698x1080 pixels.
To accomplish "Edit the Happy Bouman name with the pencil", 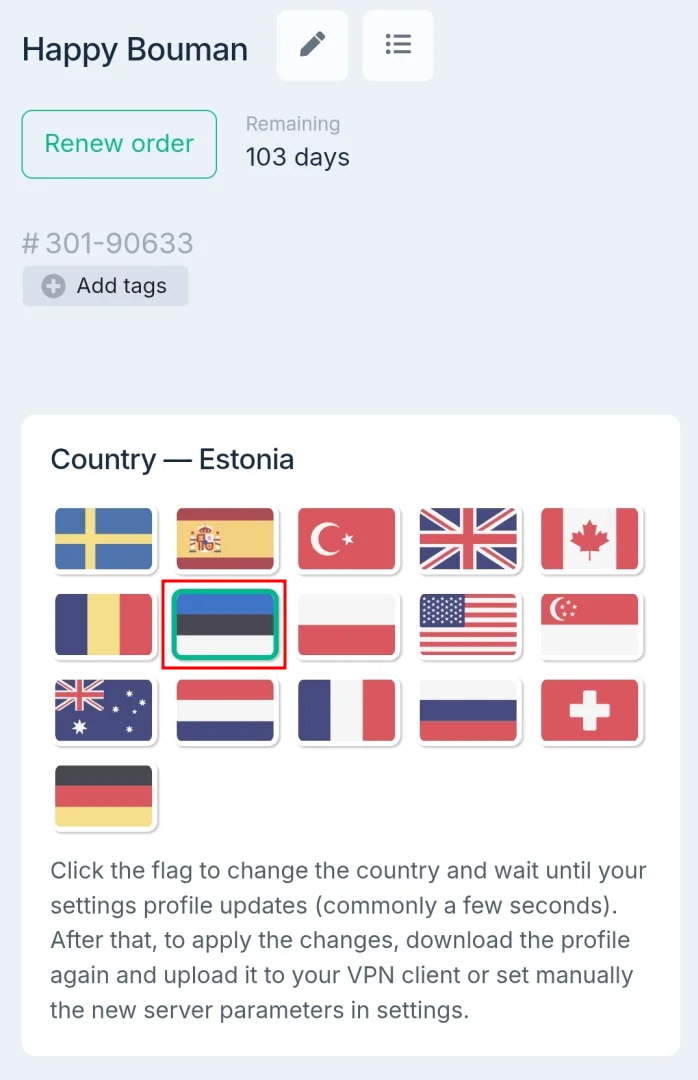I will tap(312, 46).
